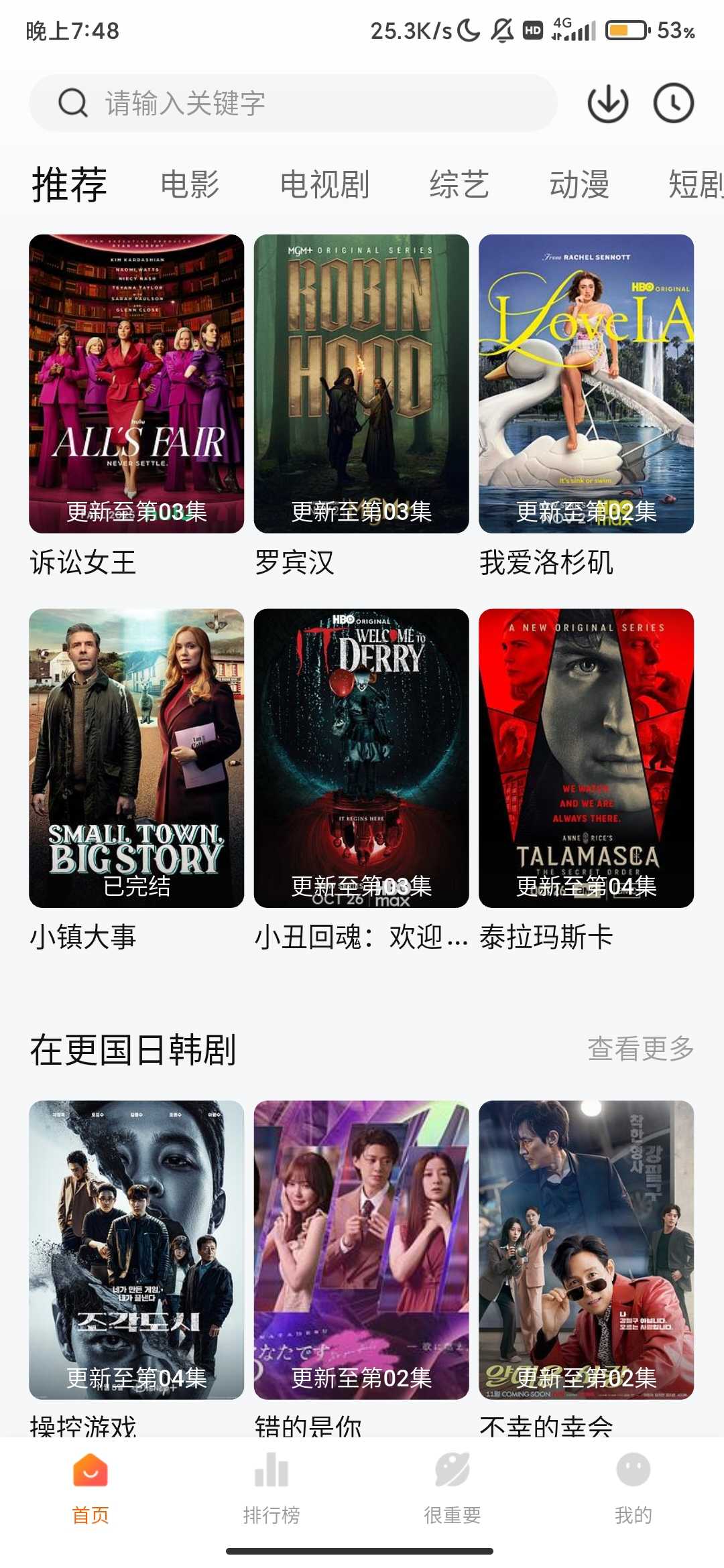Open the 小镇大事 poster card
Image resolution: width=724 pixels, height=1568 pixels.
(136, 758)
